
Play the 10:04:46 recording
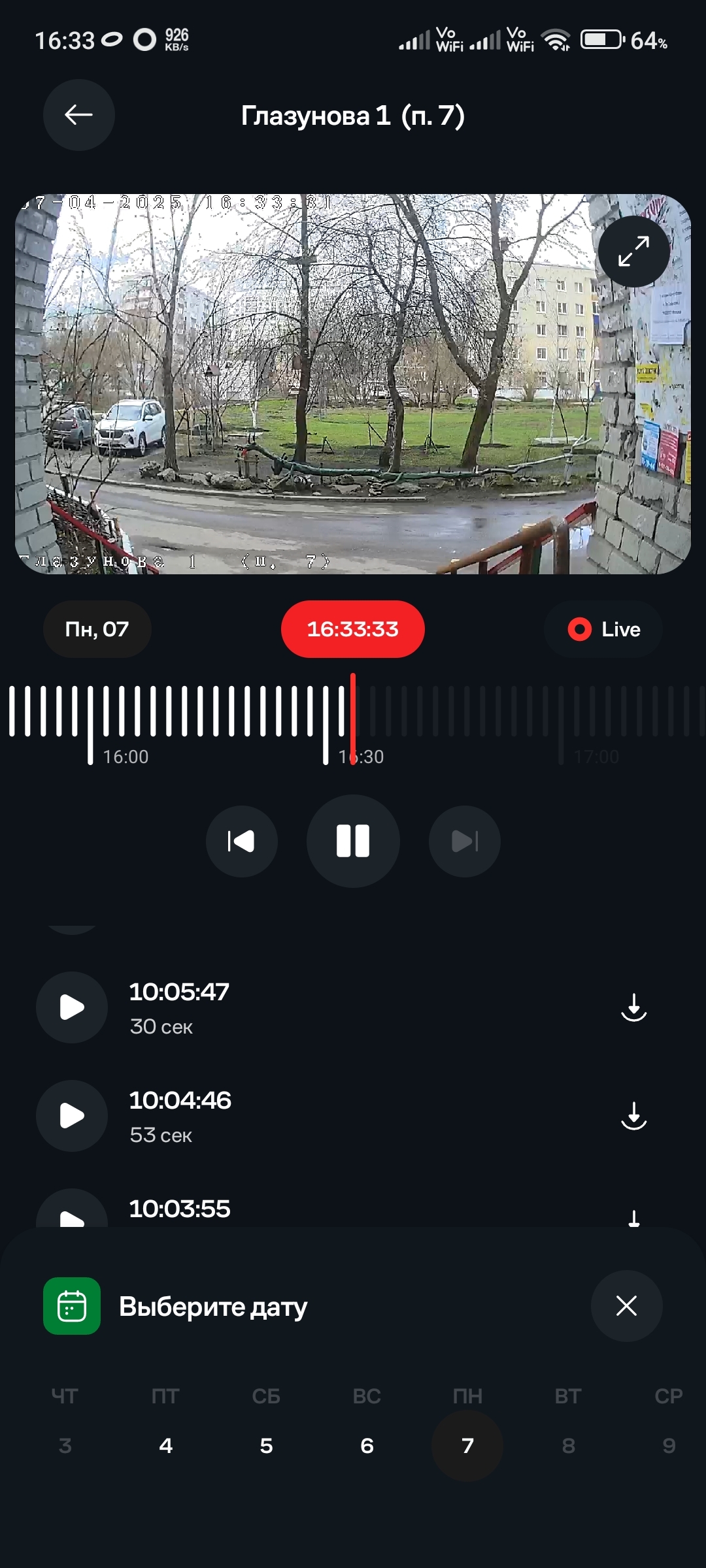pos(72,1115)
